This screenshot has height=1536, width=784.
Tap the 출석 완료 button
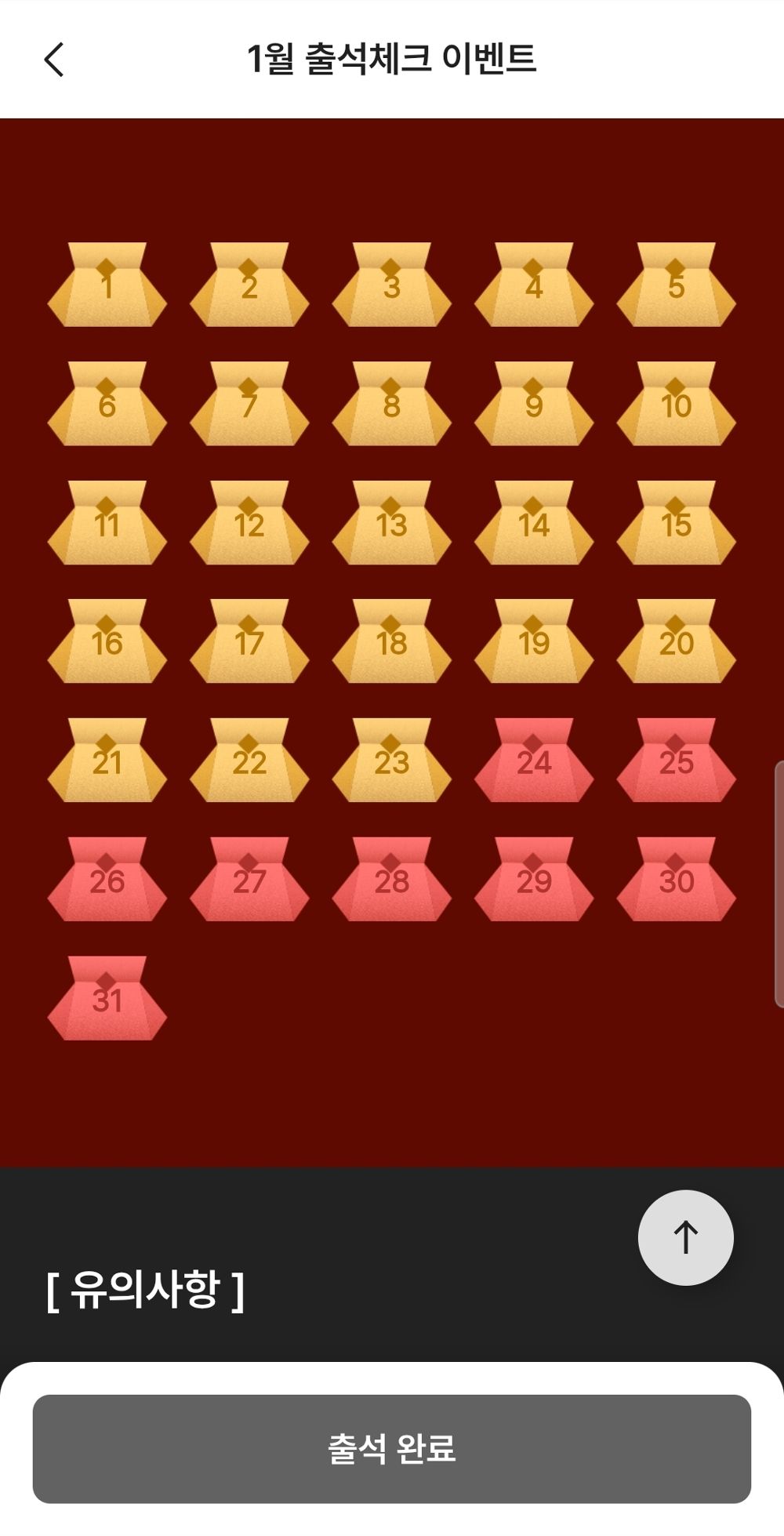(x=391, y=1448)
